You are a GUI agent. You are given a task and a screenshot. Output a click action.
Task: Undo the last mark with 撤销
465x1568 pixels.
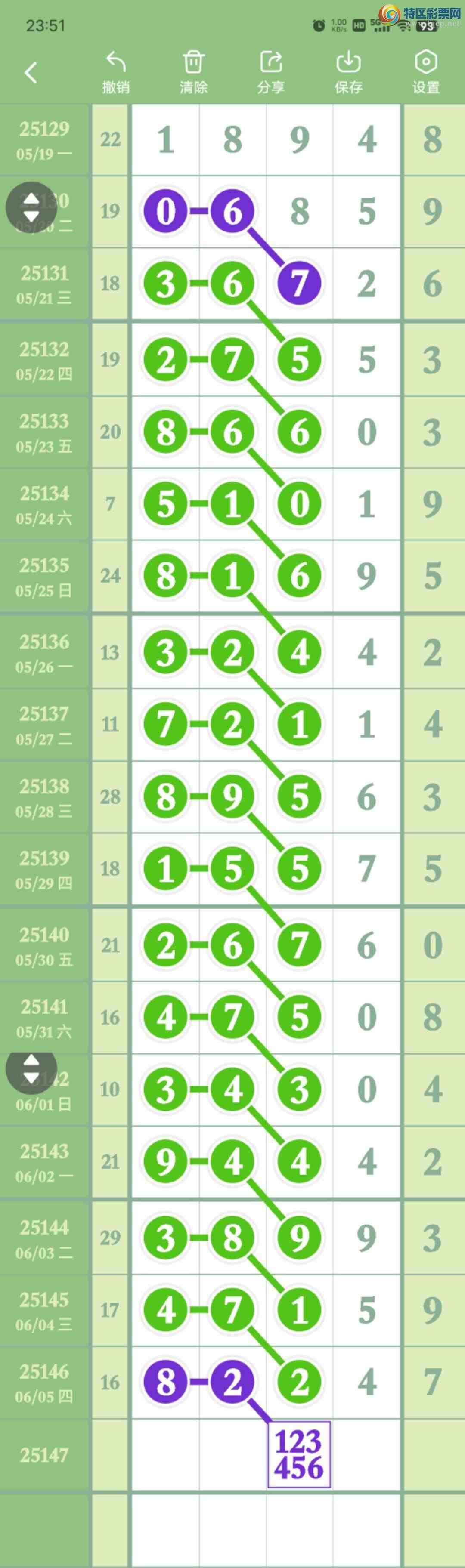coord(116,72)
